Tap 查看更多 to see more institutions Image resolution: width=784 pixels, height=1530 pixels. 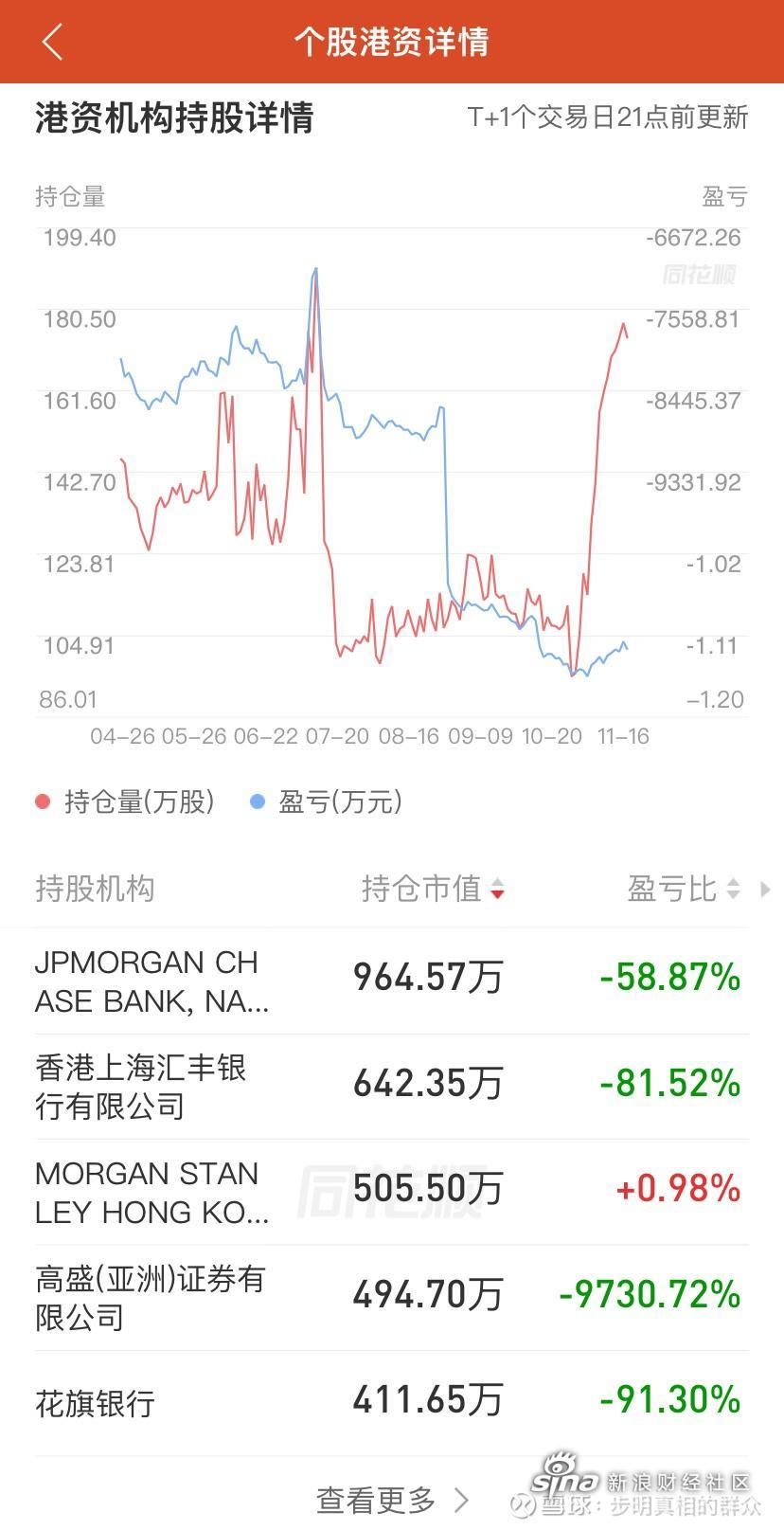[x=392, y=1500]
